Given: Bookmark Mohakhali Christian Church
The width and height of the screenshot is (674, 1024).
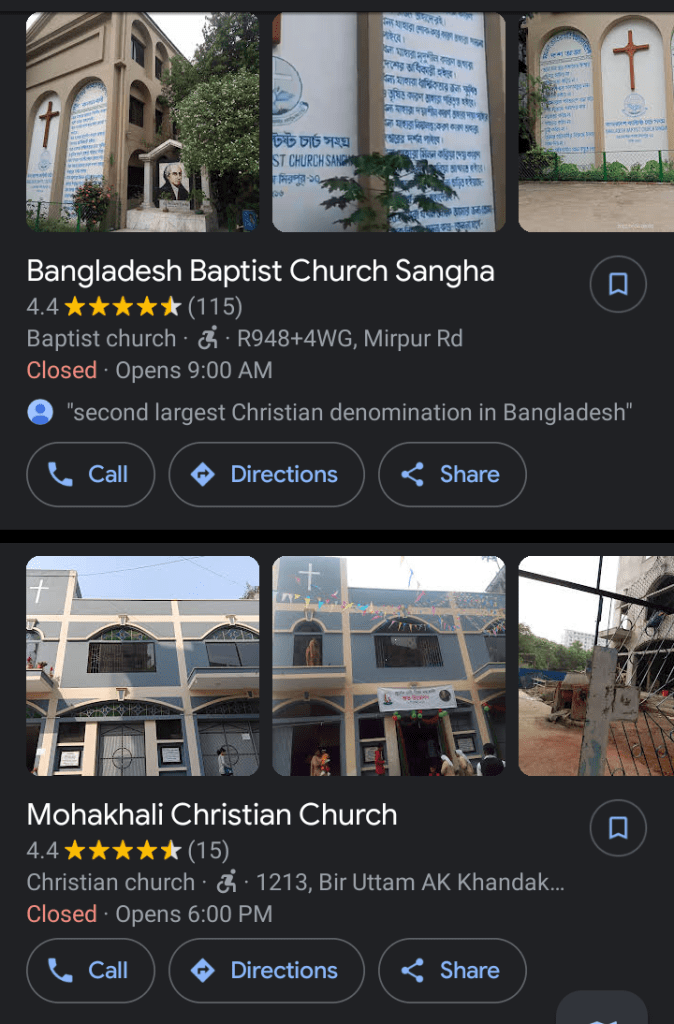Looking at the screenshot, I should pyautogui.click(x=618, y=828).
